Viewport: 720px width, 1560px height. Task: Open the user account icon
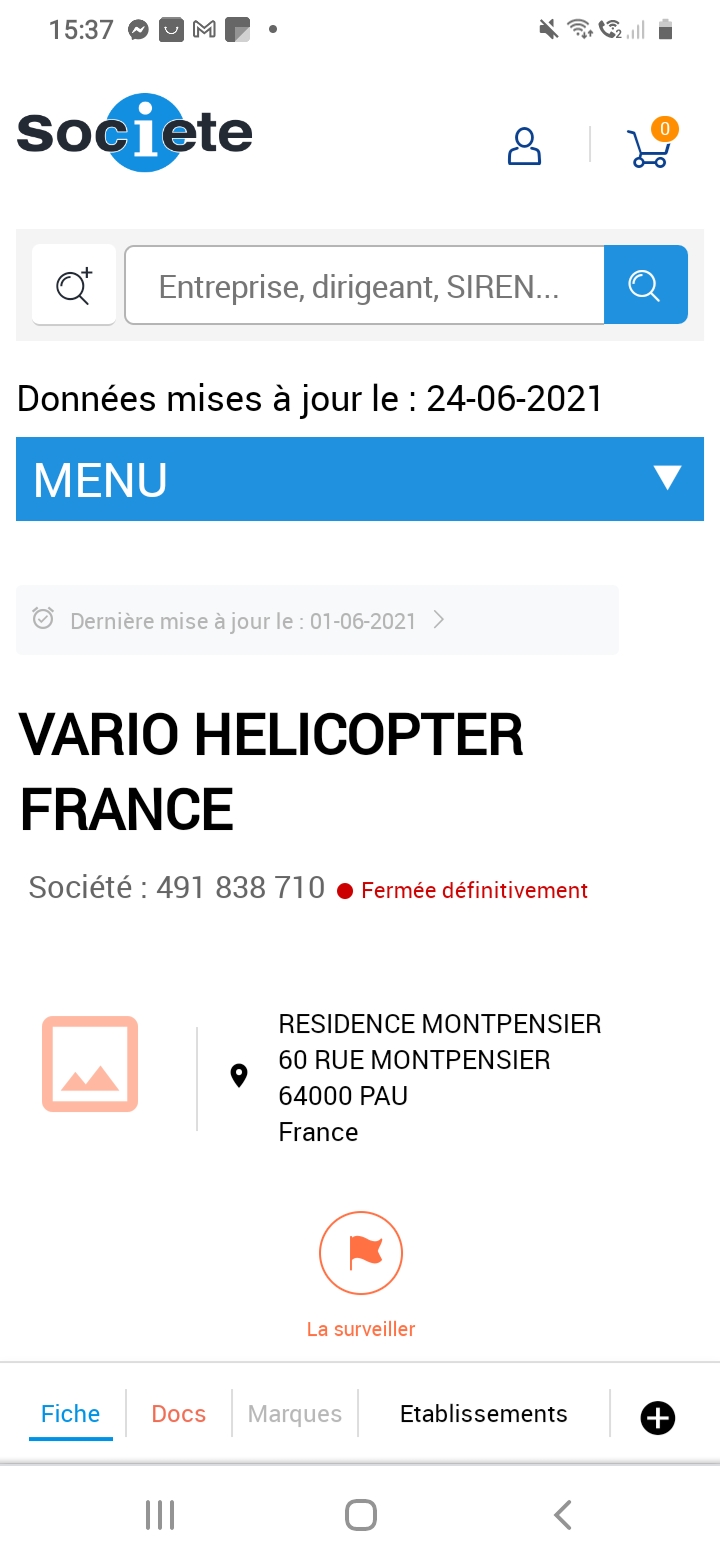click(x=524, y=146)
